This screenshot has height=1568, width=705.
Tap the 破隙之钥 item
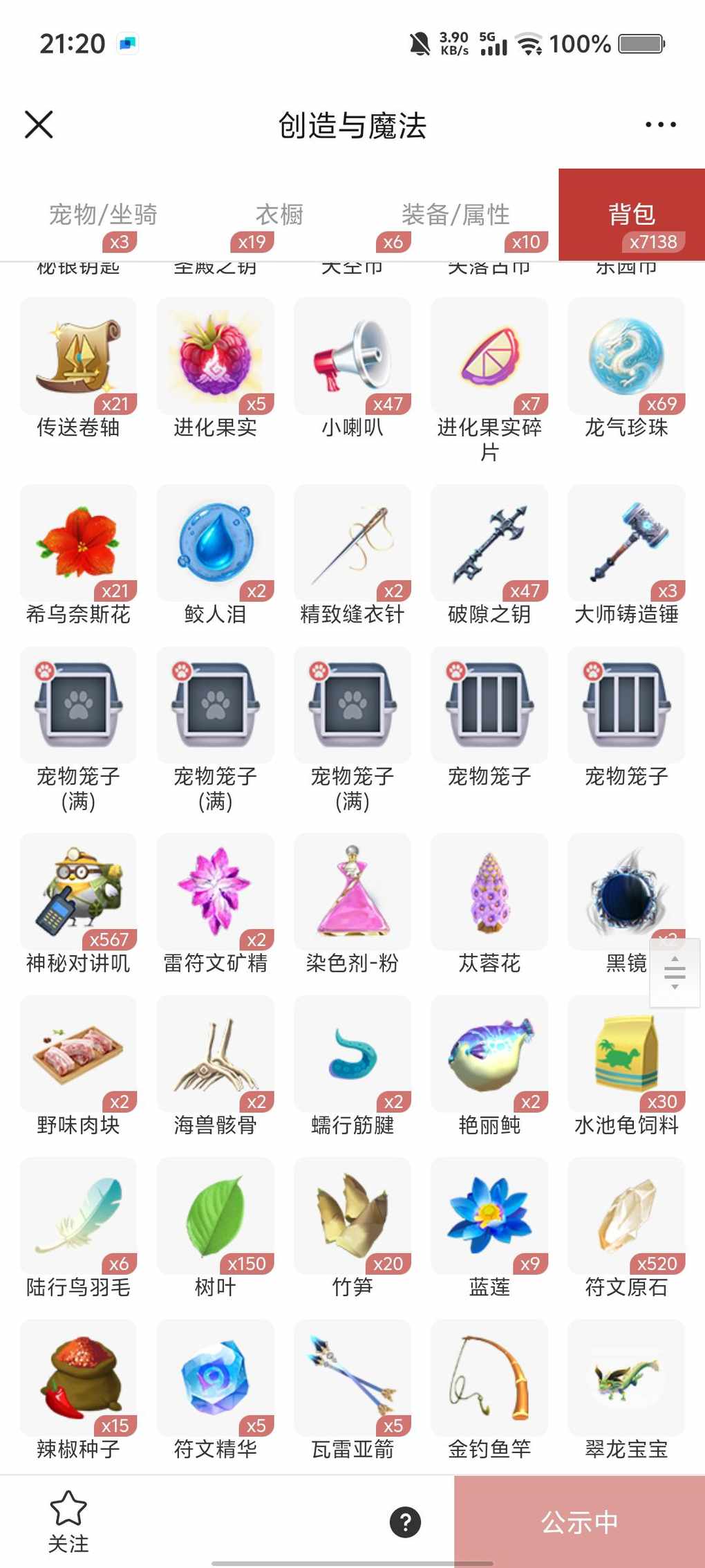[x=489, y=544]
